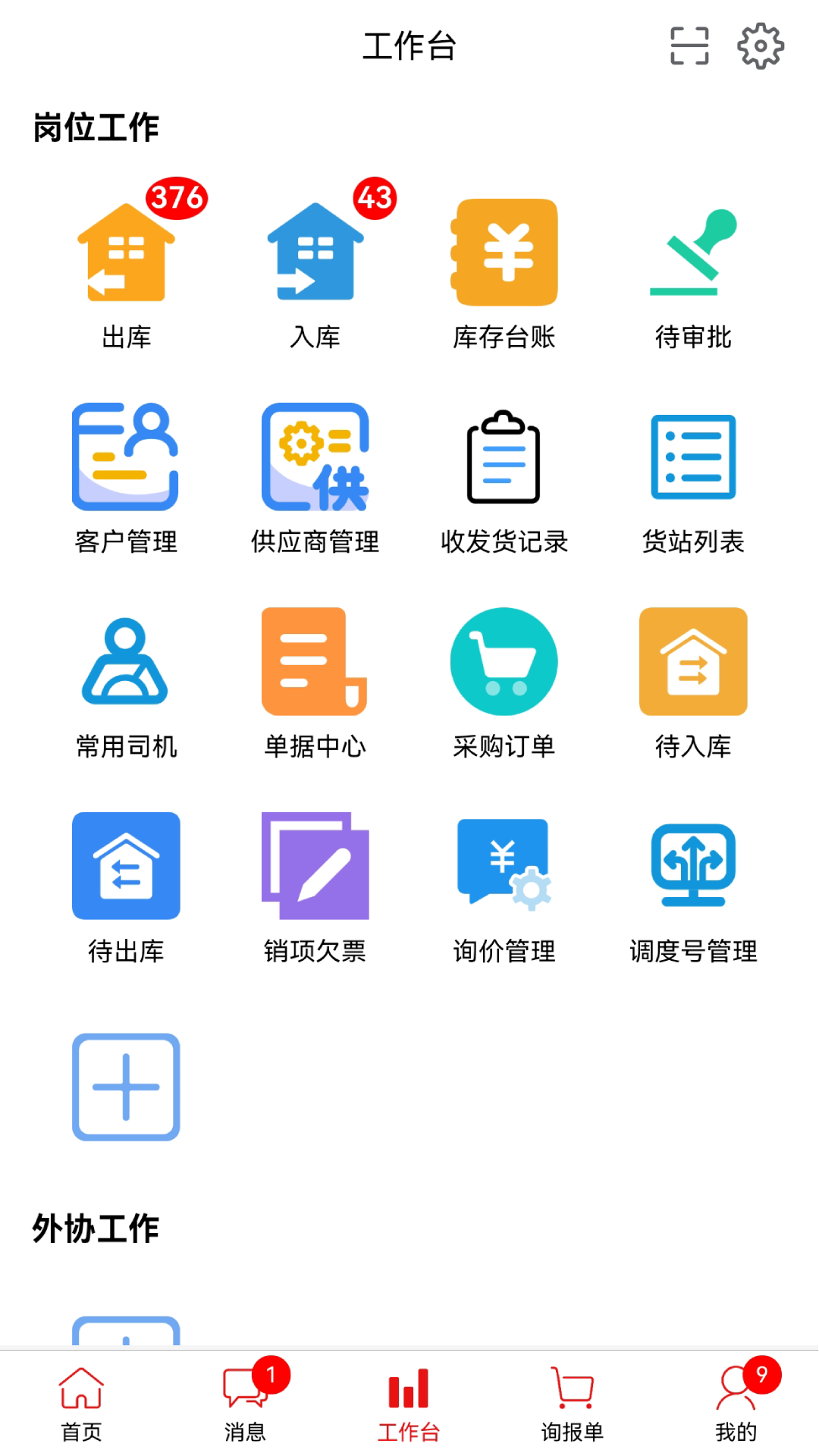Open the settings gear

coord(758,45)
